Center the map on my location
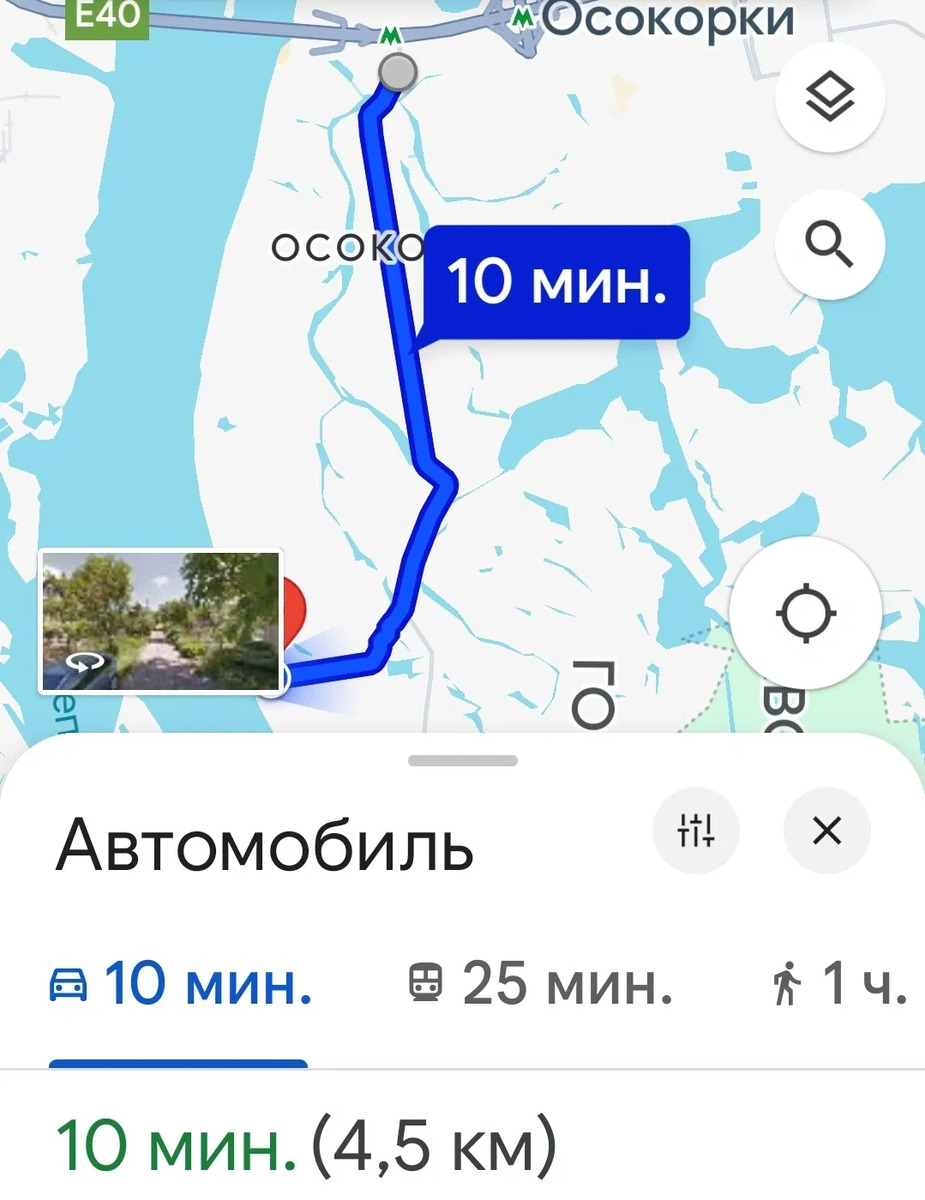The image size is (925, 1200). click(806, 613)
